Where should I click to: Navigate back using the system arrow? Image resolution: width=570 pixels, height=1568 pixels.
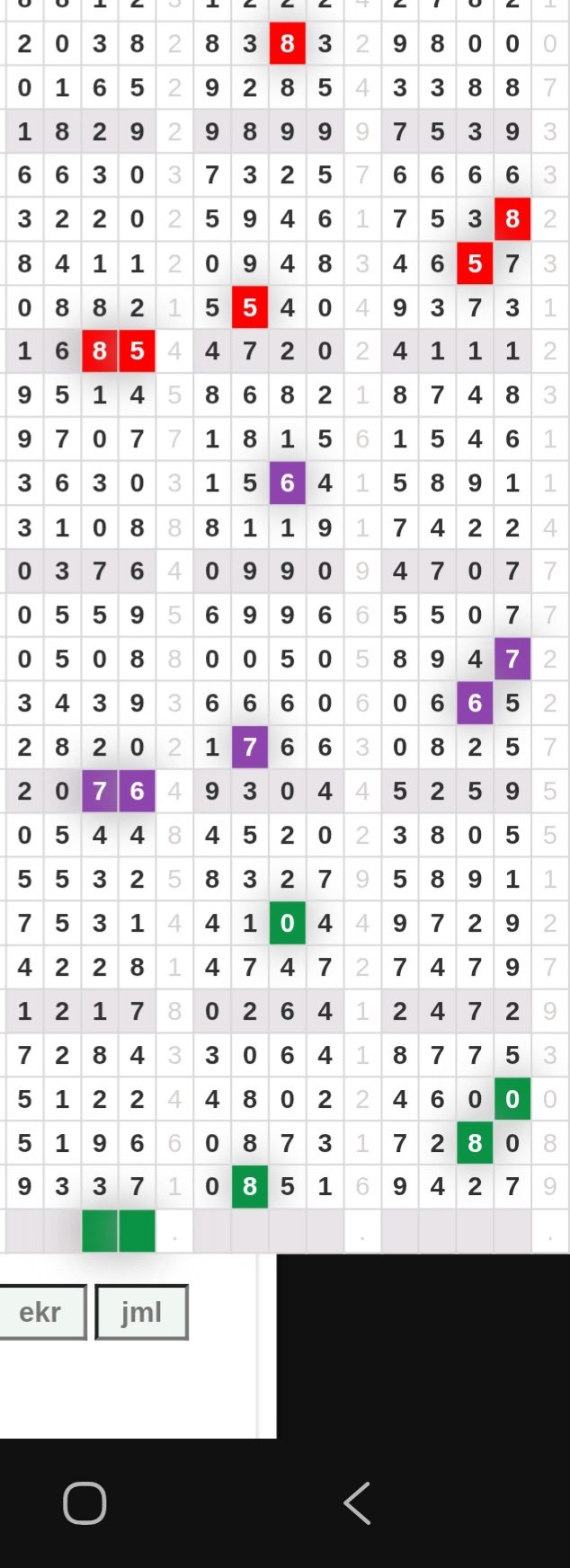(357, 1502)
